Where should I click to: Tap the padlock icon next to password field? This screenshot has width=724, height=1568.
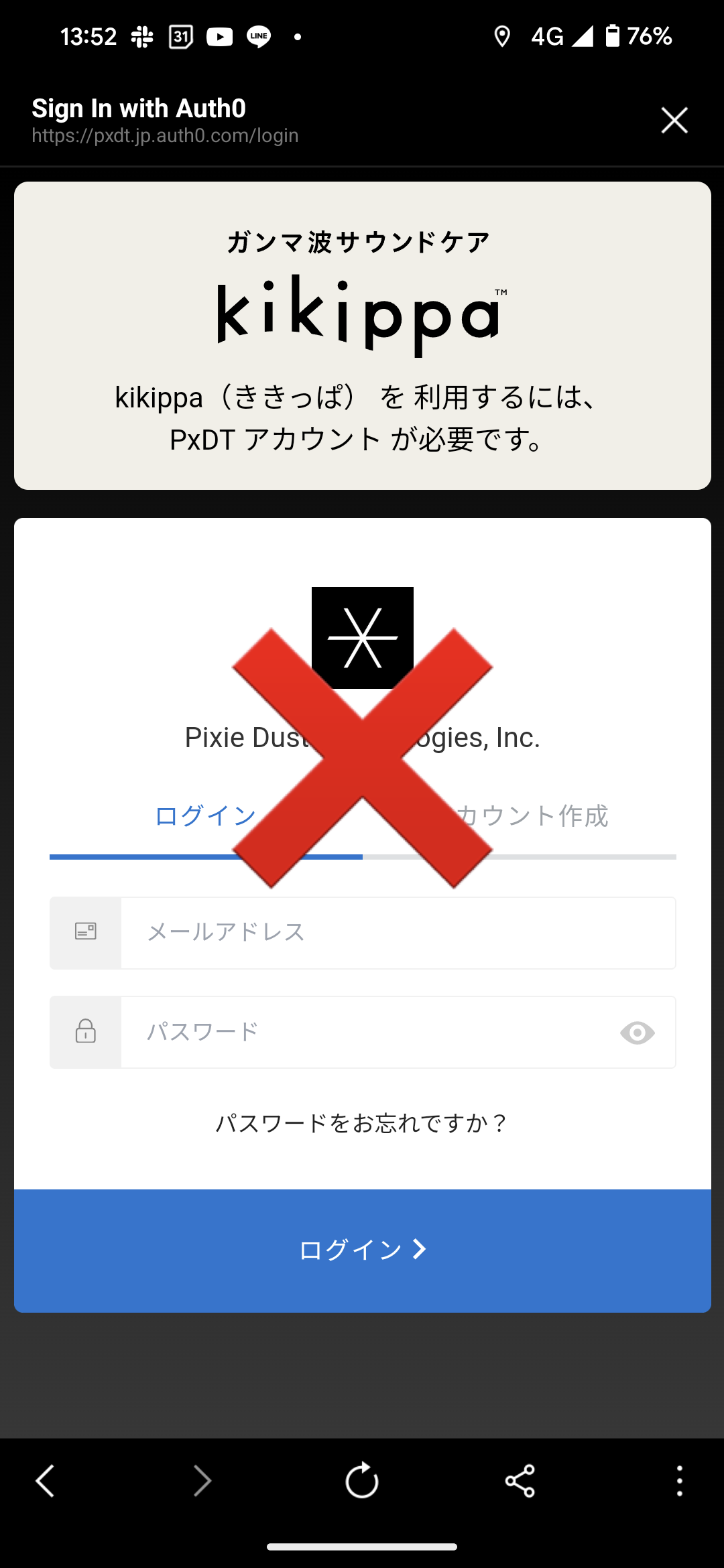(85, 1032)
